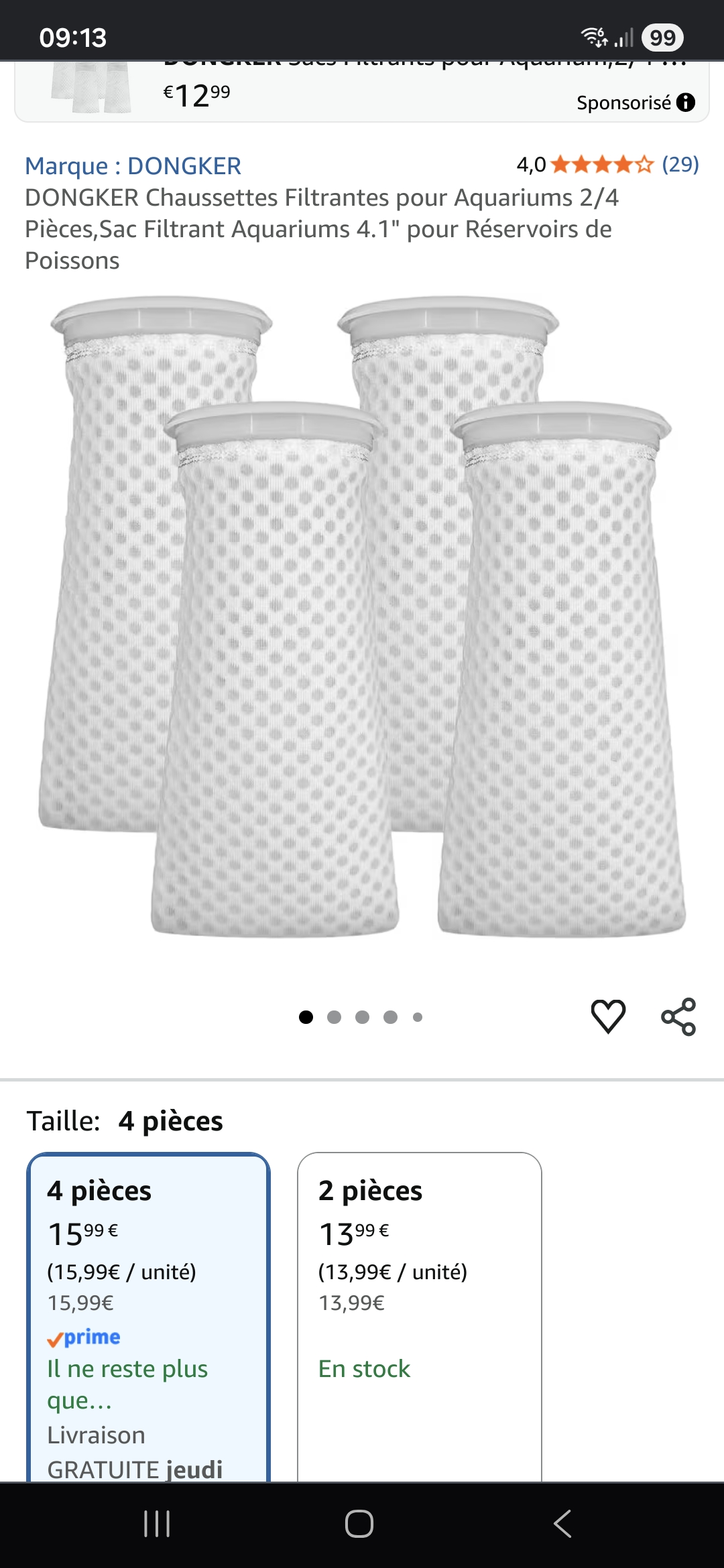Share this DONGKER product
The image size is (724, 1568).
(678, 1016)
